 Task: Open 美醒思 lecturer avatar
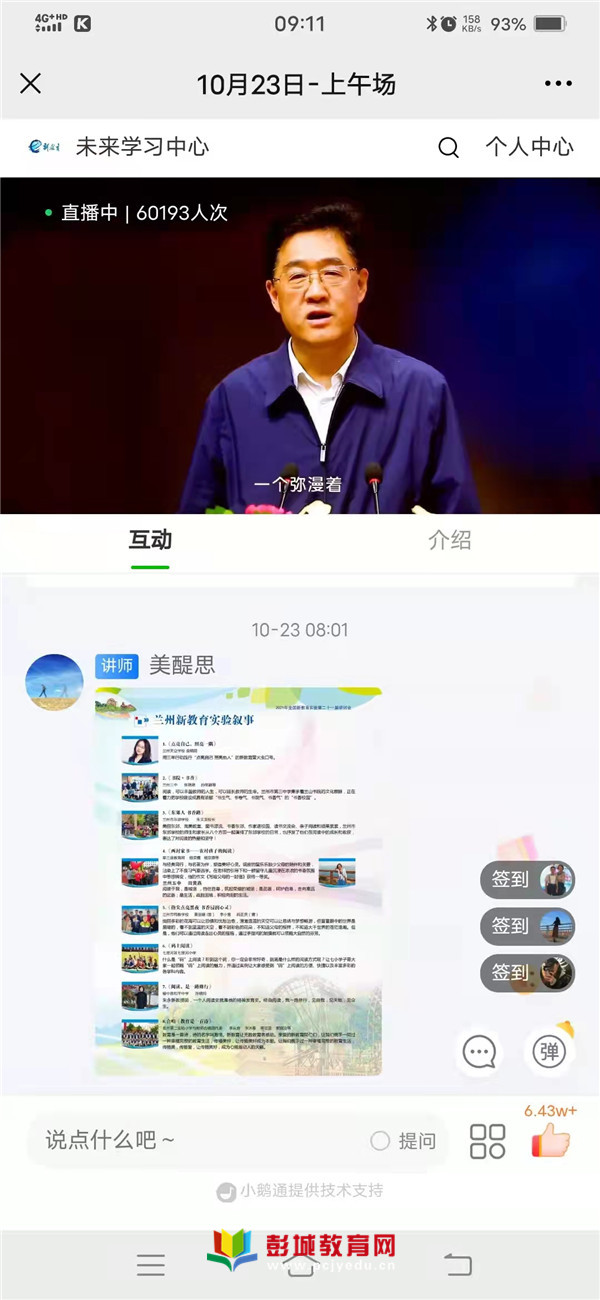coord(54,684)
